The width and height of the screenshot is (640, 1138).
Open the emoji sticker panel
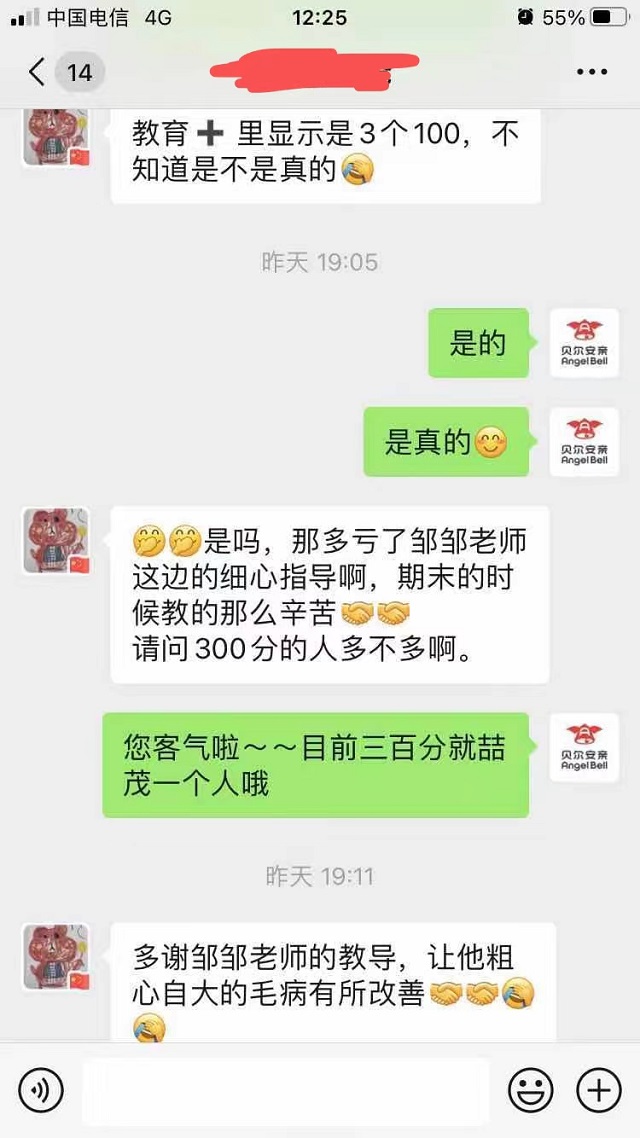click(x=532, y=1090)
